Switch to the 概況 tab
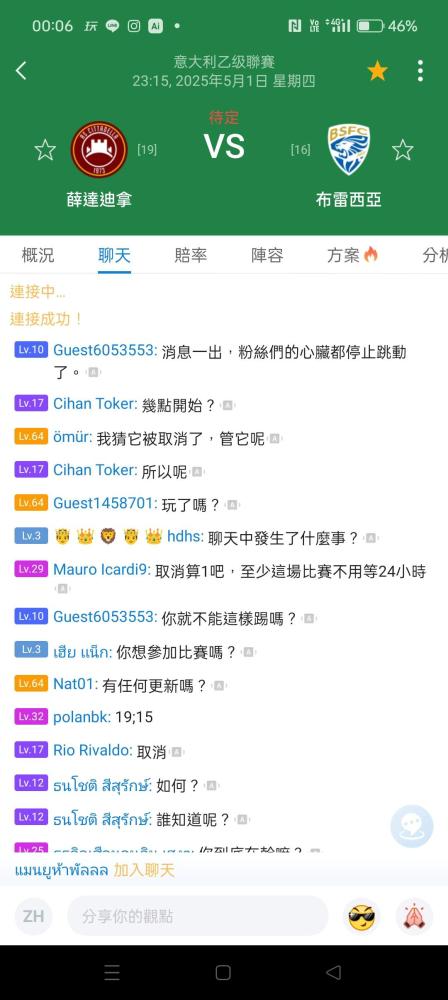 (38, 256)
